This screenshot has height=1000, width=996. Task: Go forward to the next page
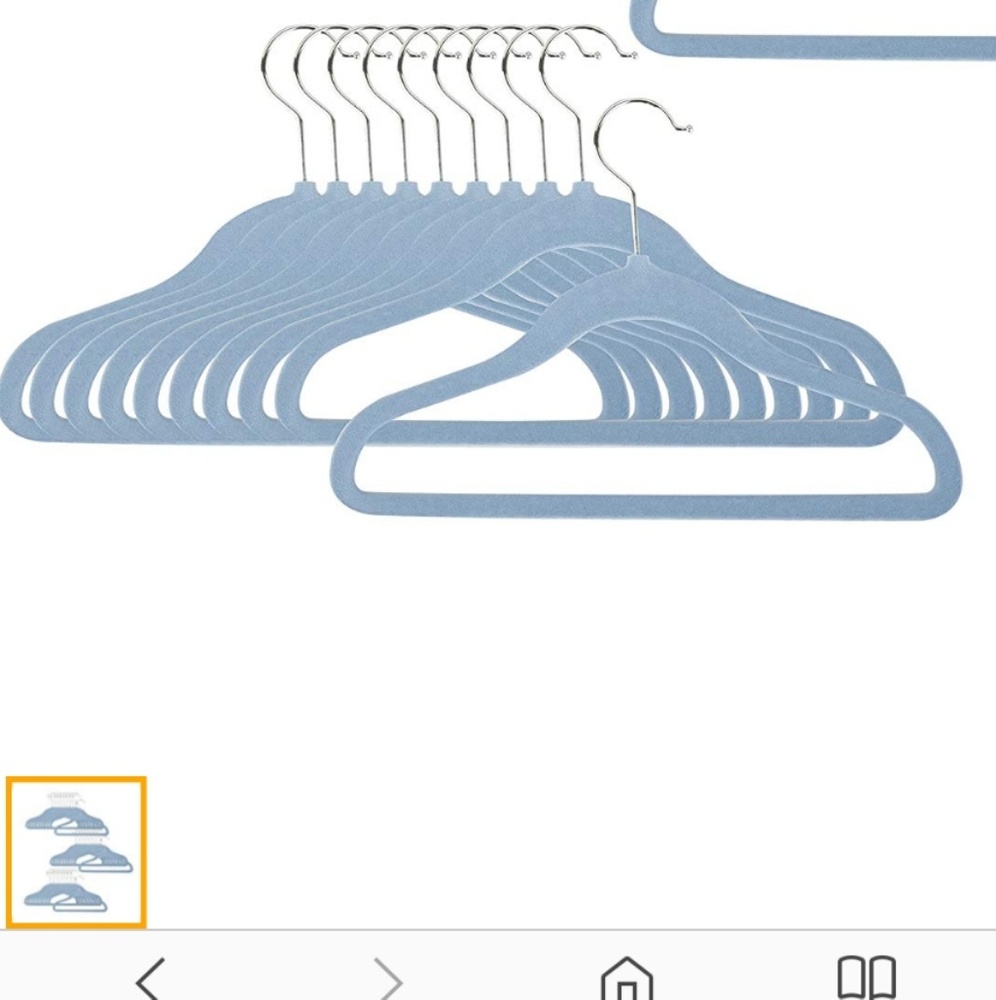coord(388,979)
